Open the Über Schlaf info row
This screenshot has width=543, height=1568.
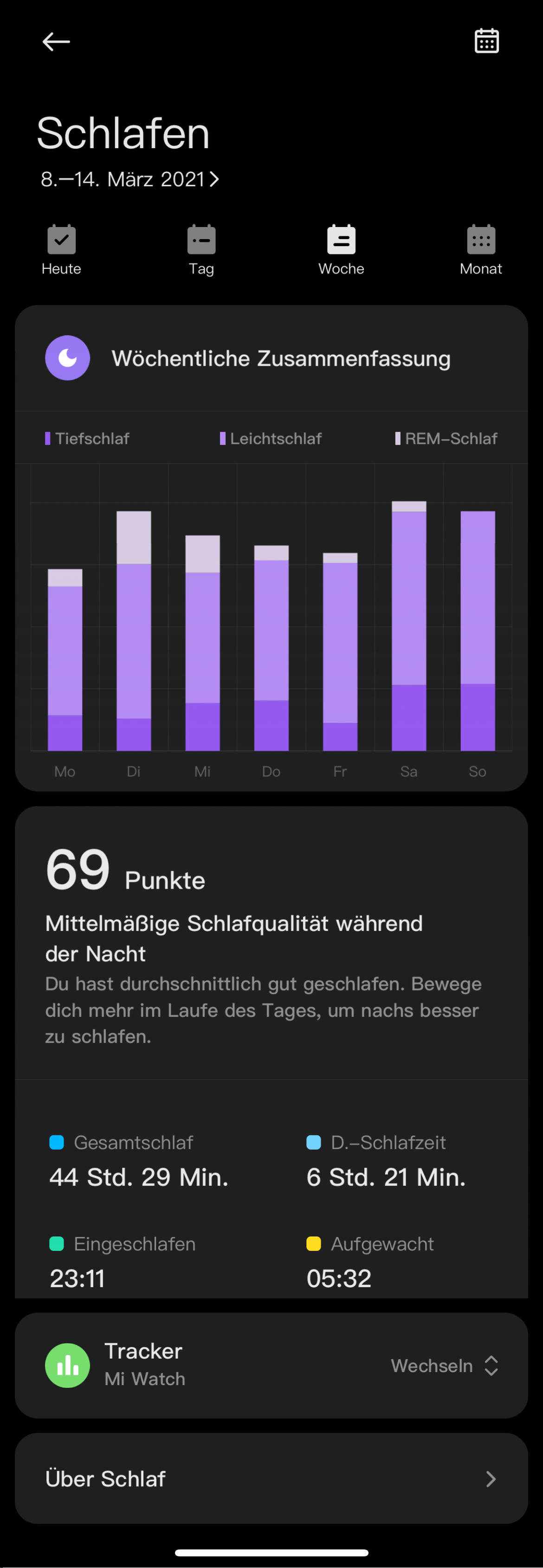271,1478
